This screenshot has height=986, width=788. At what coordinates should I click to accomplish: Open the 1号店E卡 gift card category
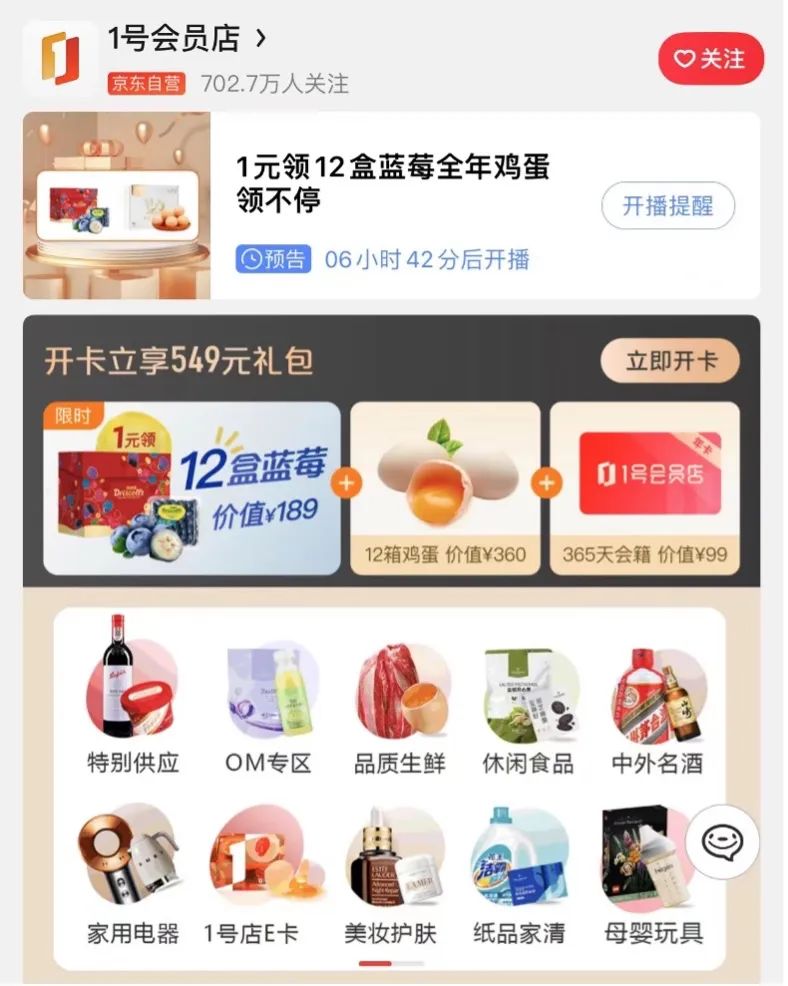pyautogui.click(x=264, y=867)
